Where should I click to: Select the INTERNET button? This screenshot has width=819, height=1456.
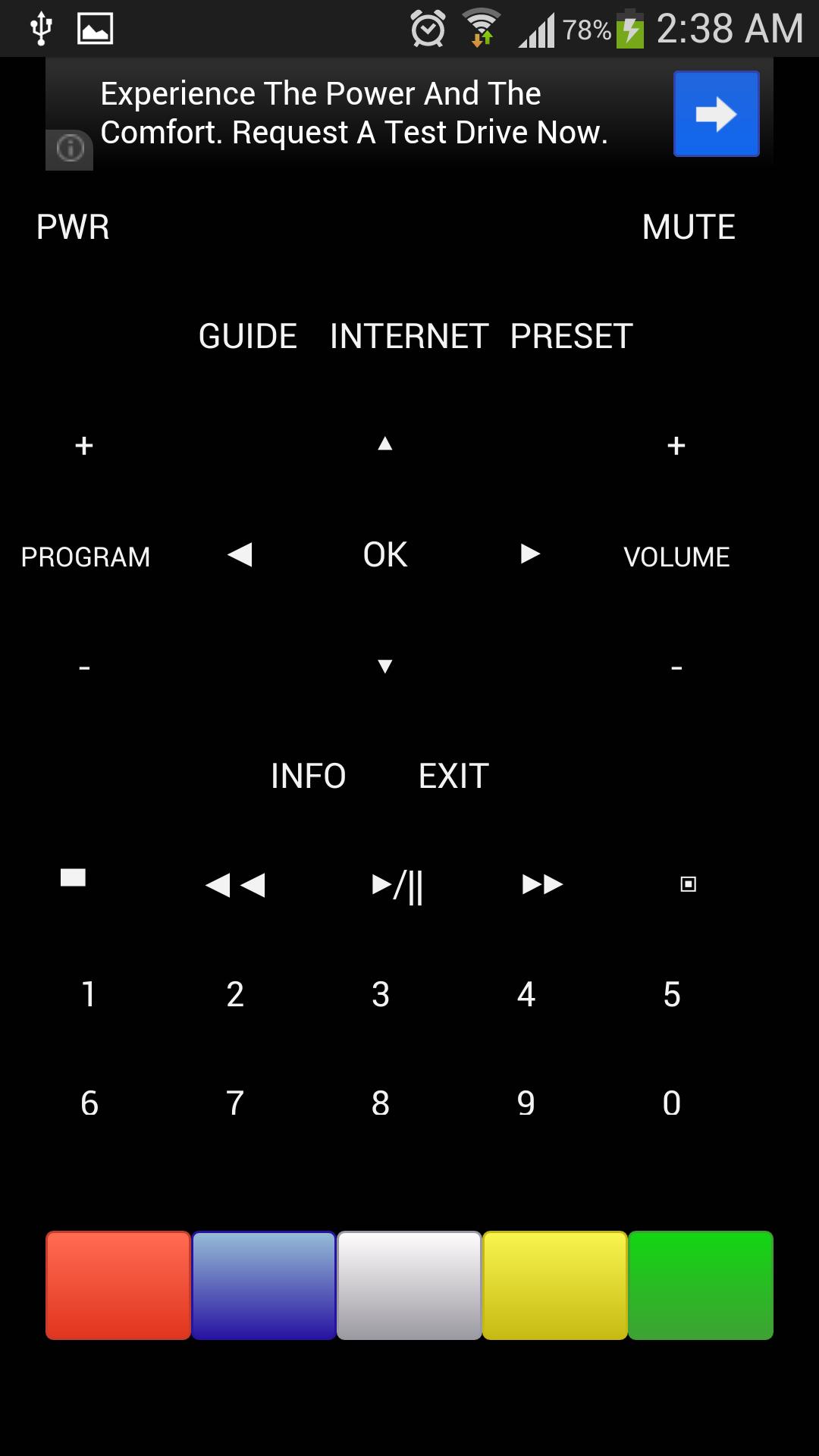(x=409, y=336)
